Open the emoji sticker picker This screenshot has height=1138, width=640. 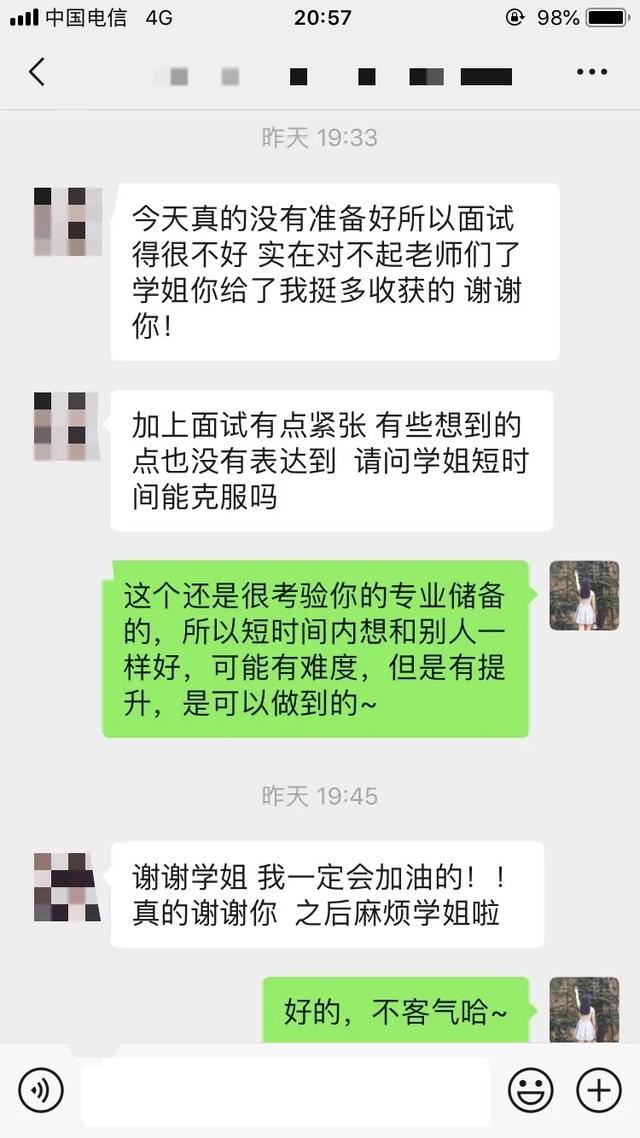pos(530,1090)
